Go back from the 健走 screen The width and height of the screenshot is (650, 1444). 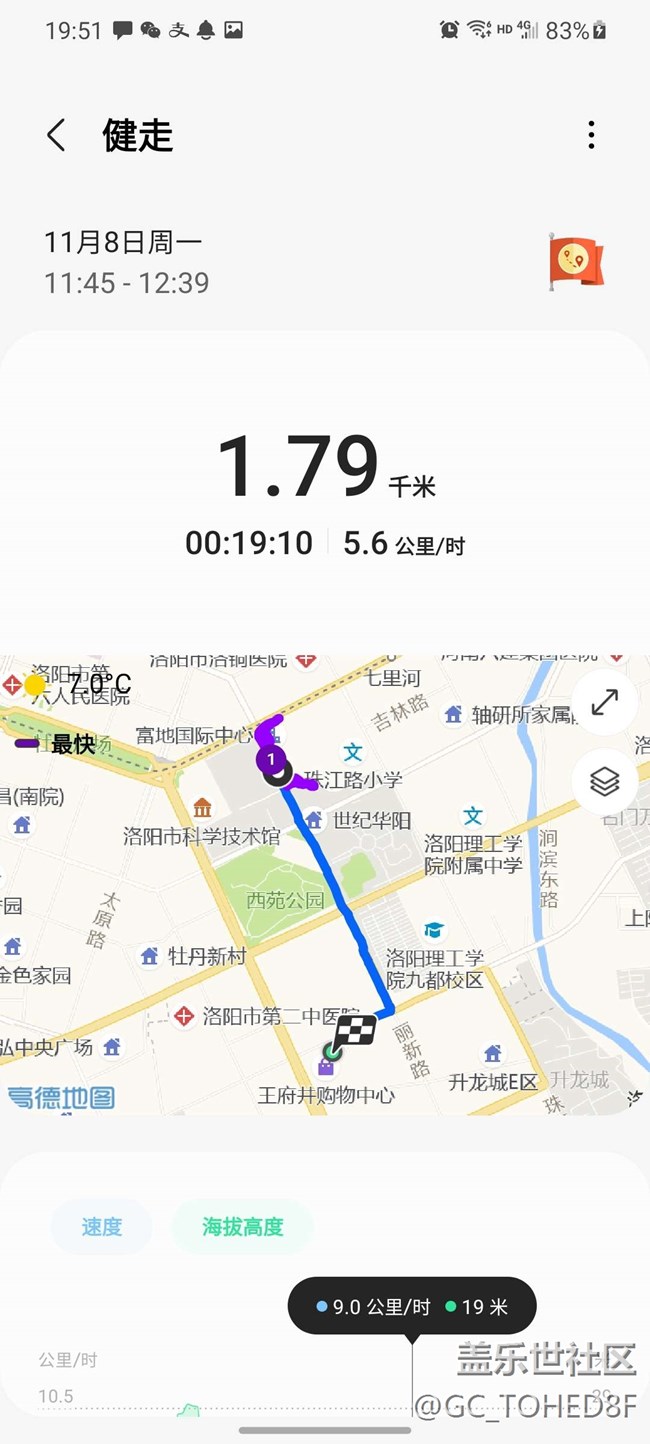point(56,135)
